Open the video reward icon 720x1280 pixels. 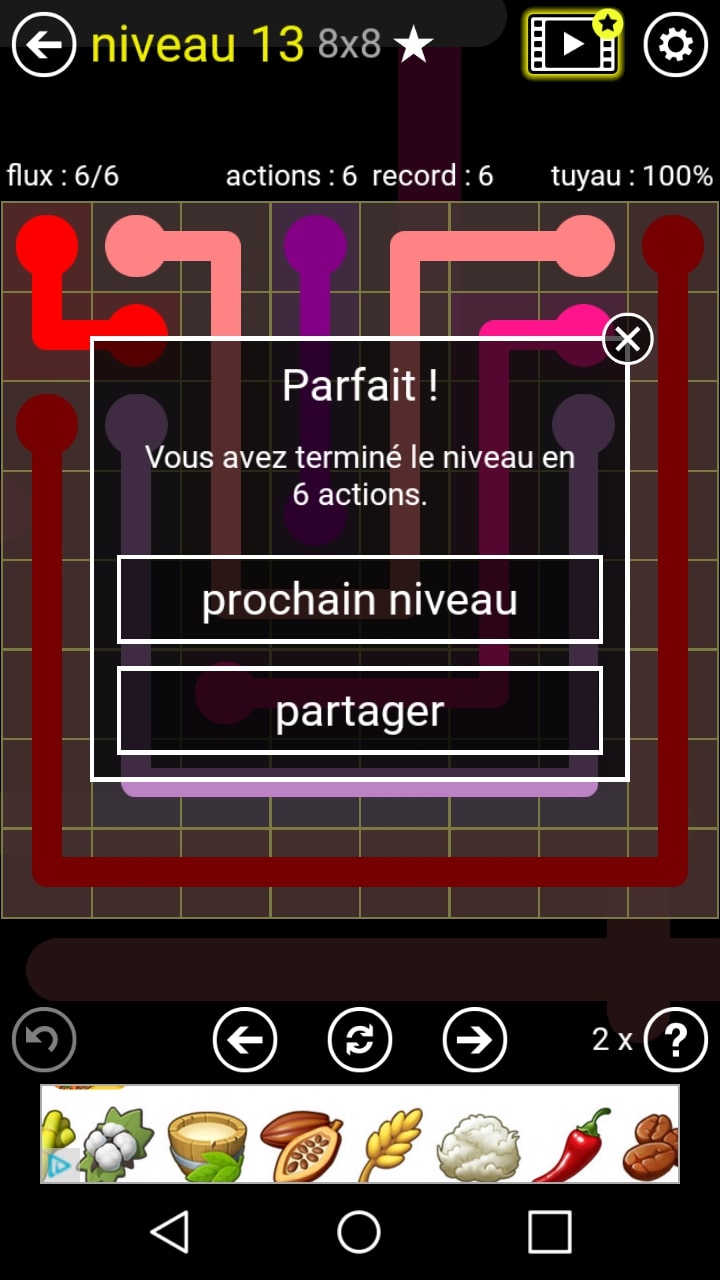[x=574, y=44]
